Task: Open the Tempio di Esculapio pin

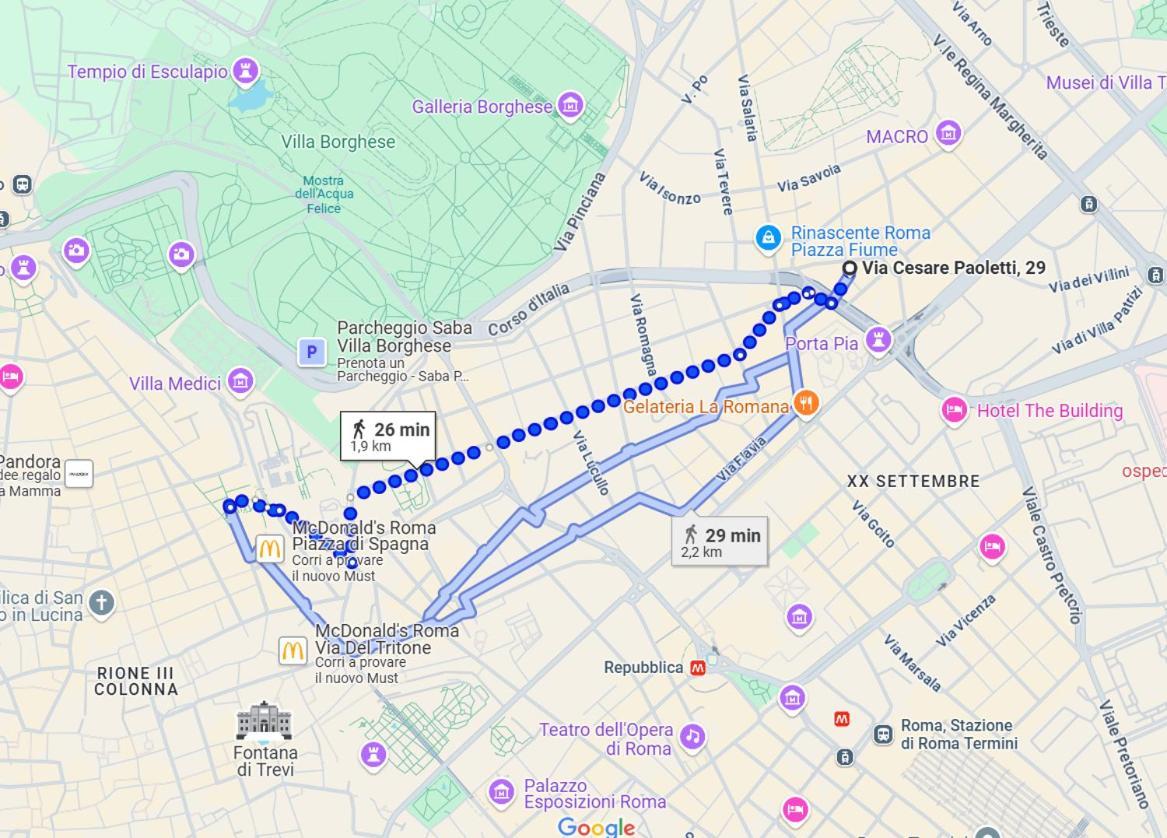Action: coord(244,72)
